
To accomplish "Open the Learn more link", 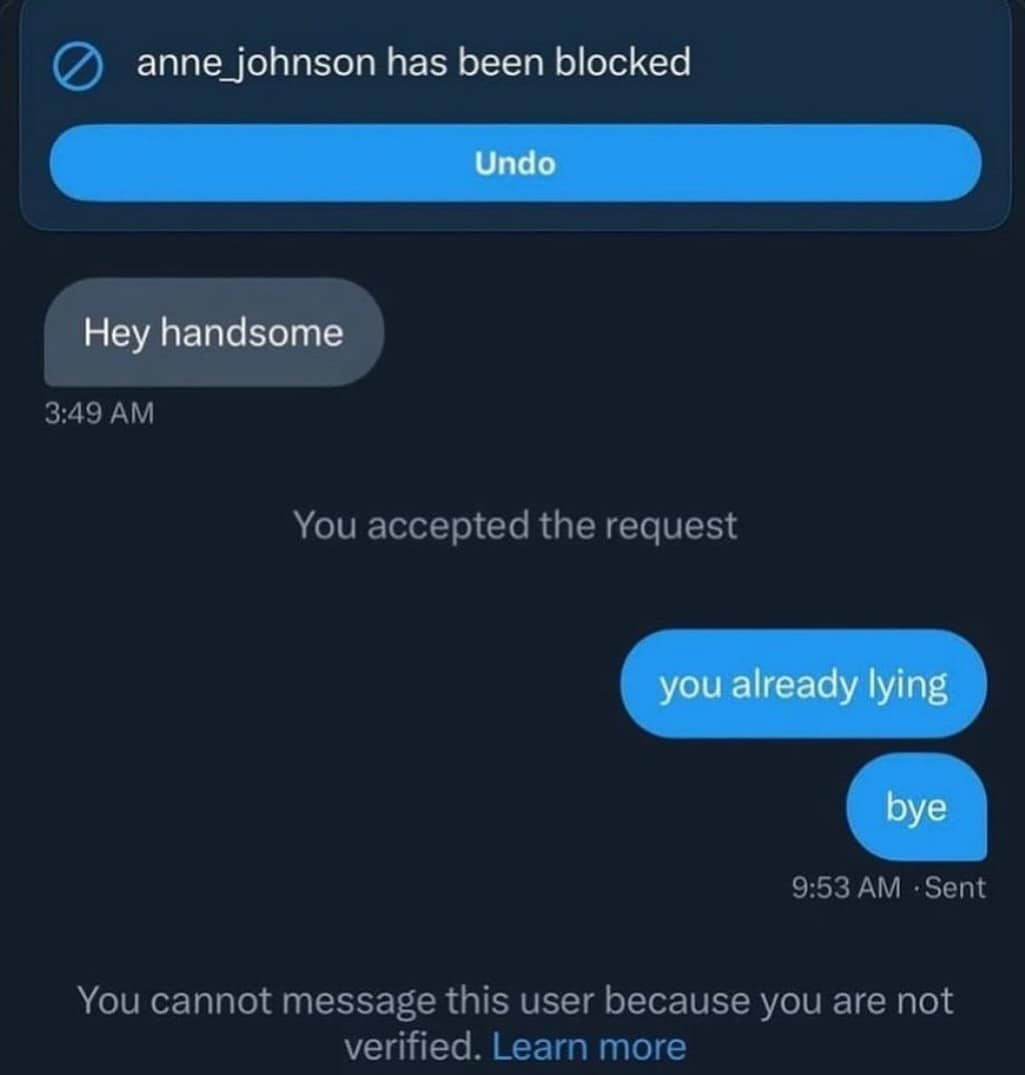I will (589, 1047).
